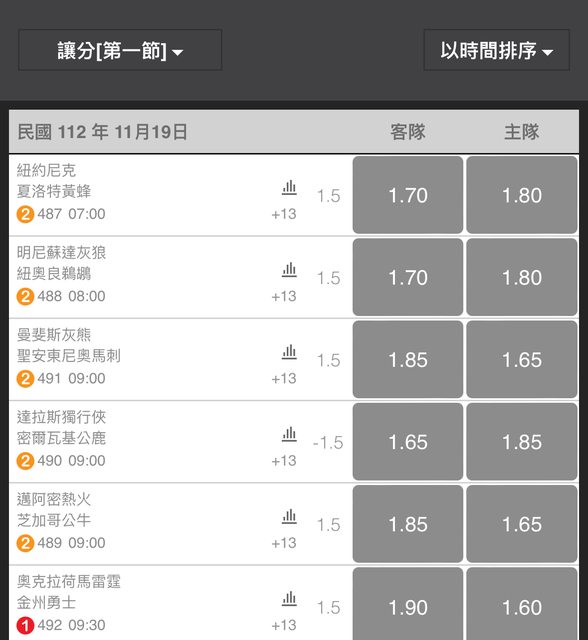Show +13 more bets for game 489

(x=284, y=543)
